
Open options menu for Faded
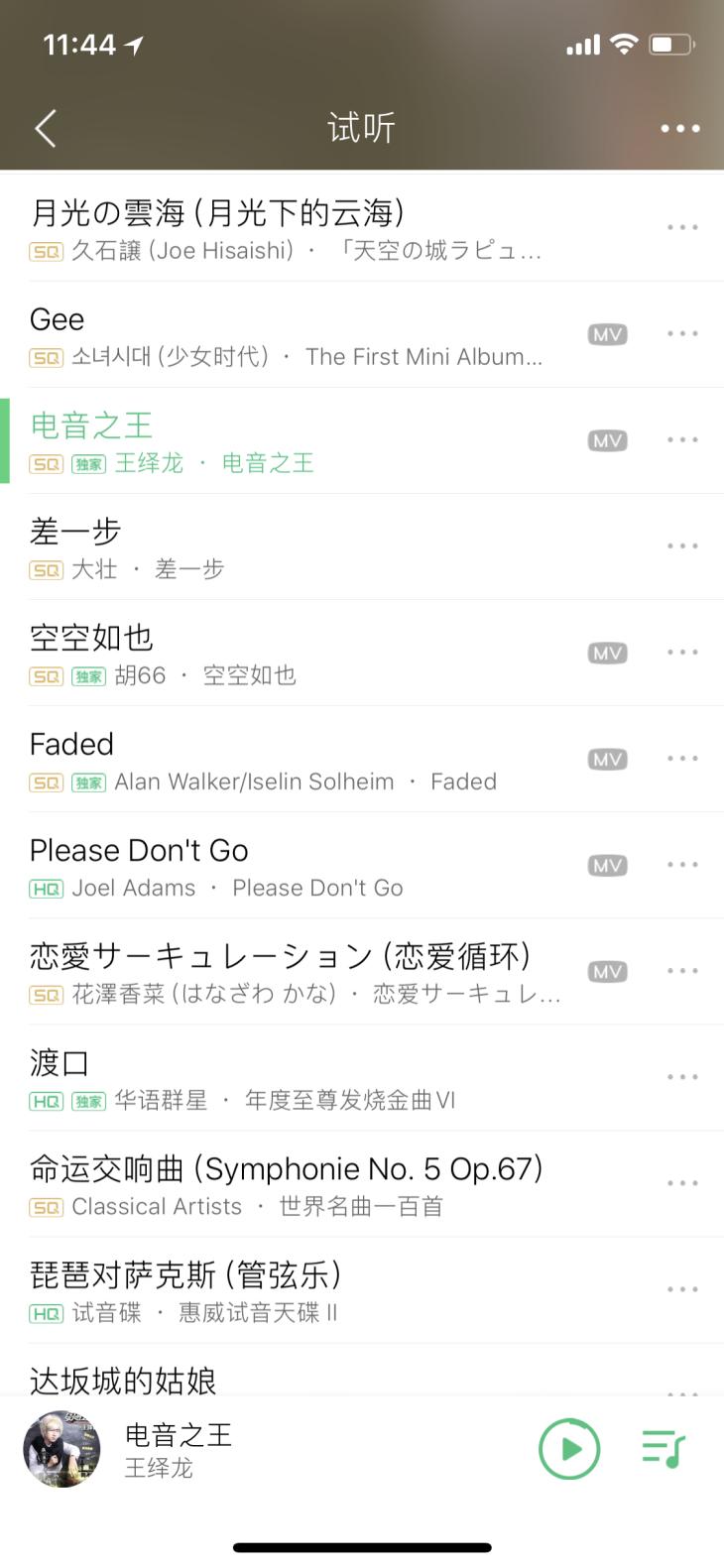682,759
